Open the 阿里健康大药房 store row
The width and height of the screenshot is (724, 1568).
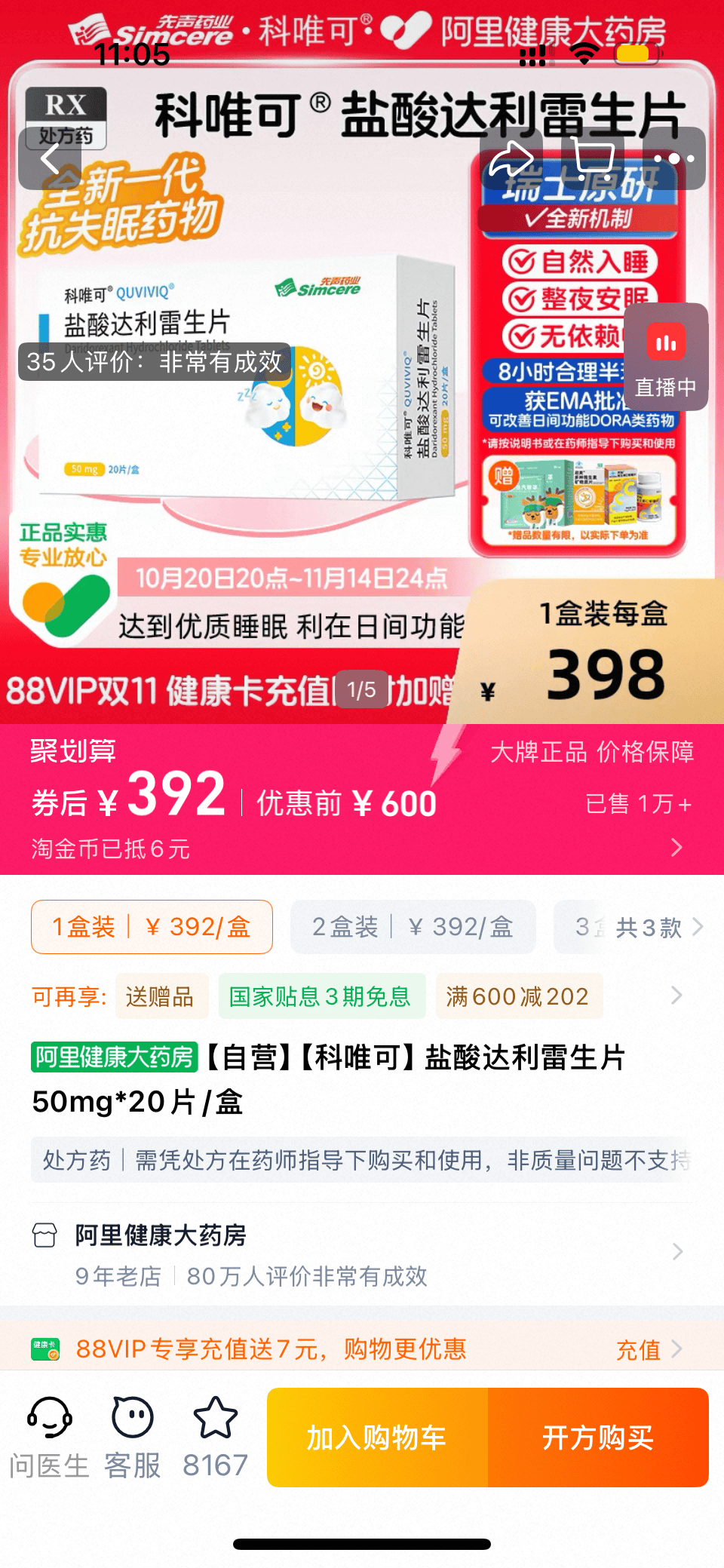[362, 1253]
